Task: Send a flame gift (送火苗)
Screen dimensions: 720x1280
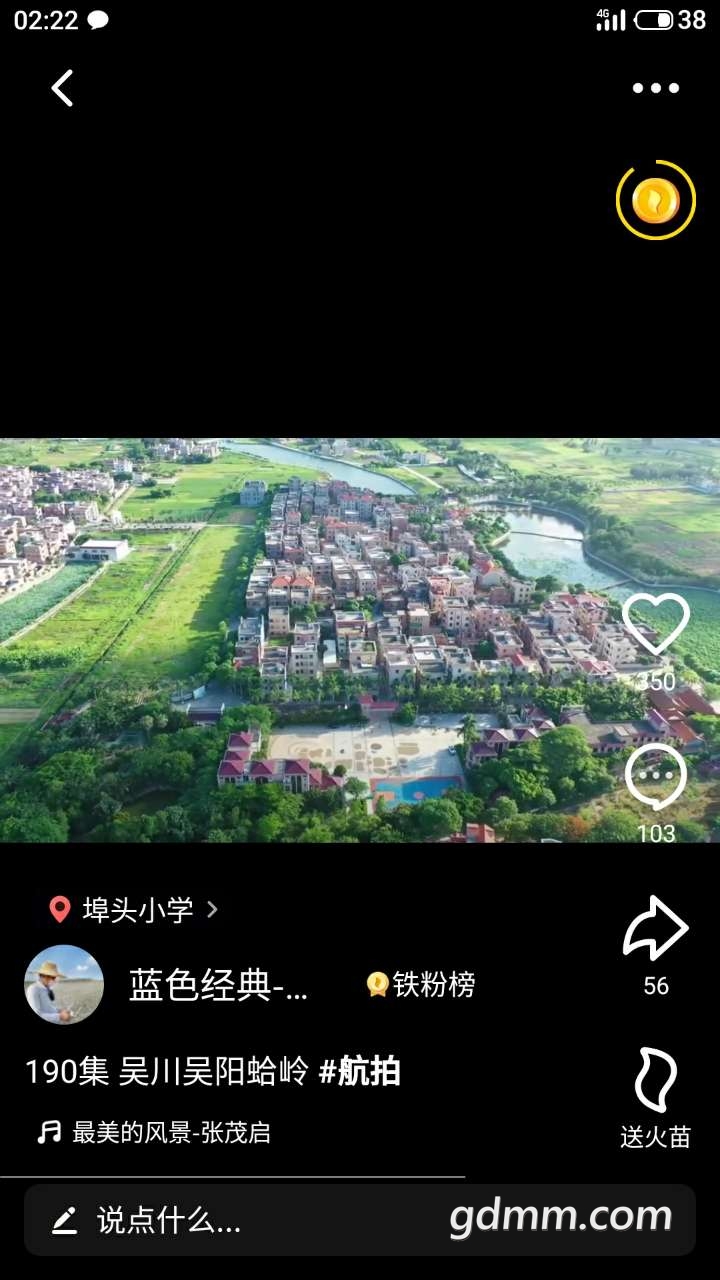Action: coord(656,1082)
